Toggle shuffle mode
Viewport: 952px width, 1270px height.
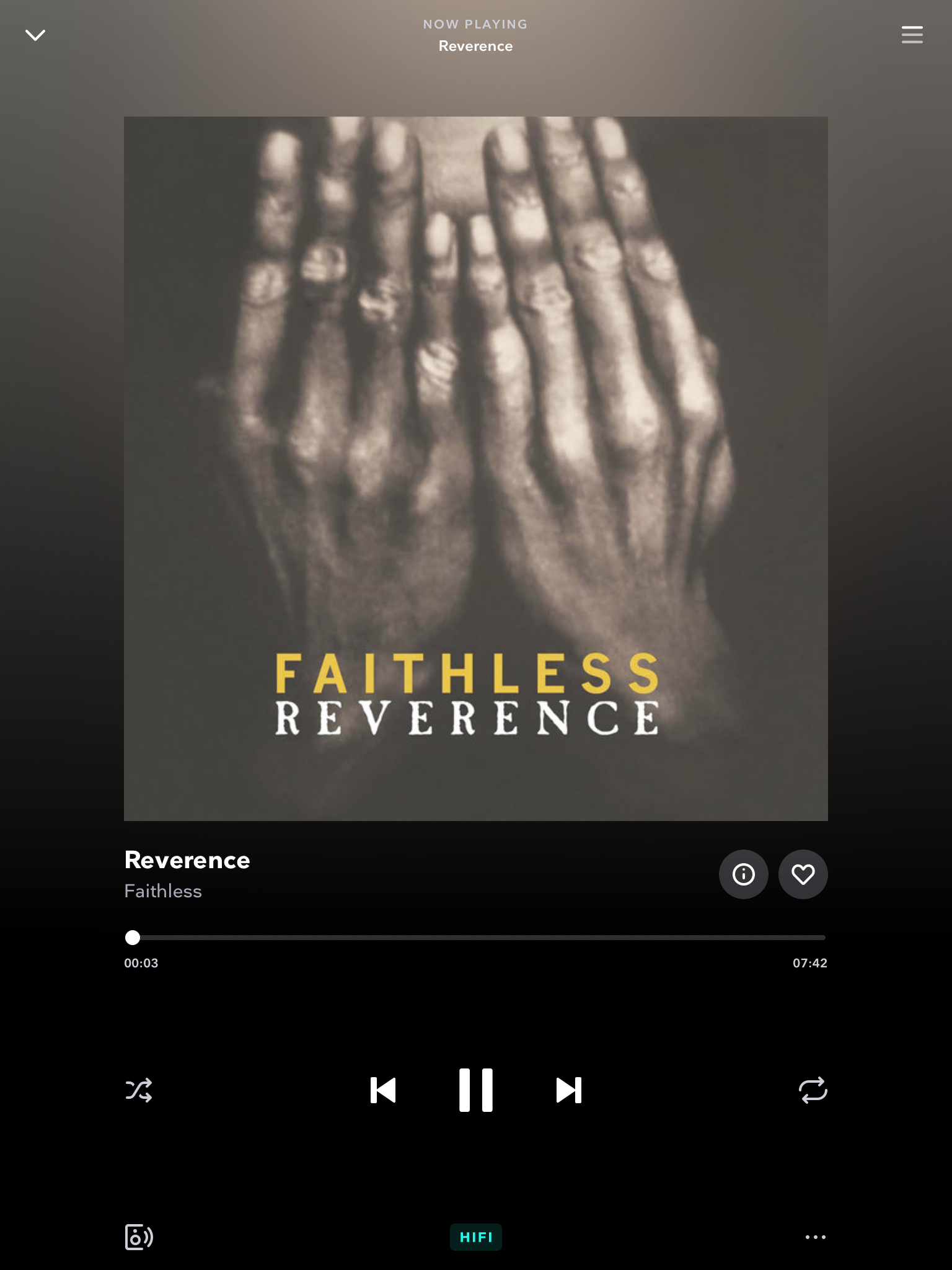tap(139, 1090)
